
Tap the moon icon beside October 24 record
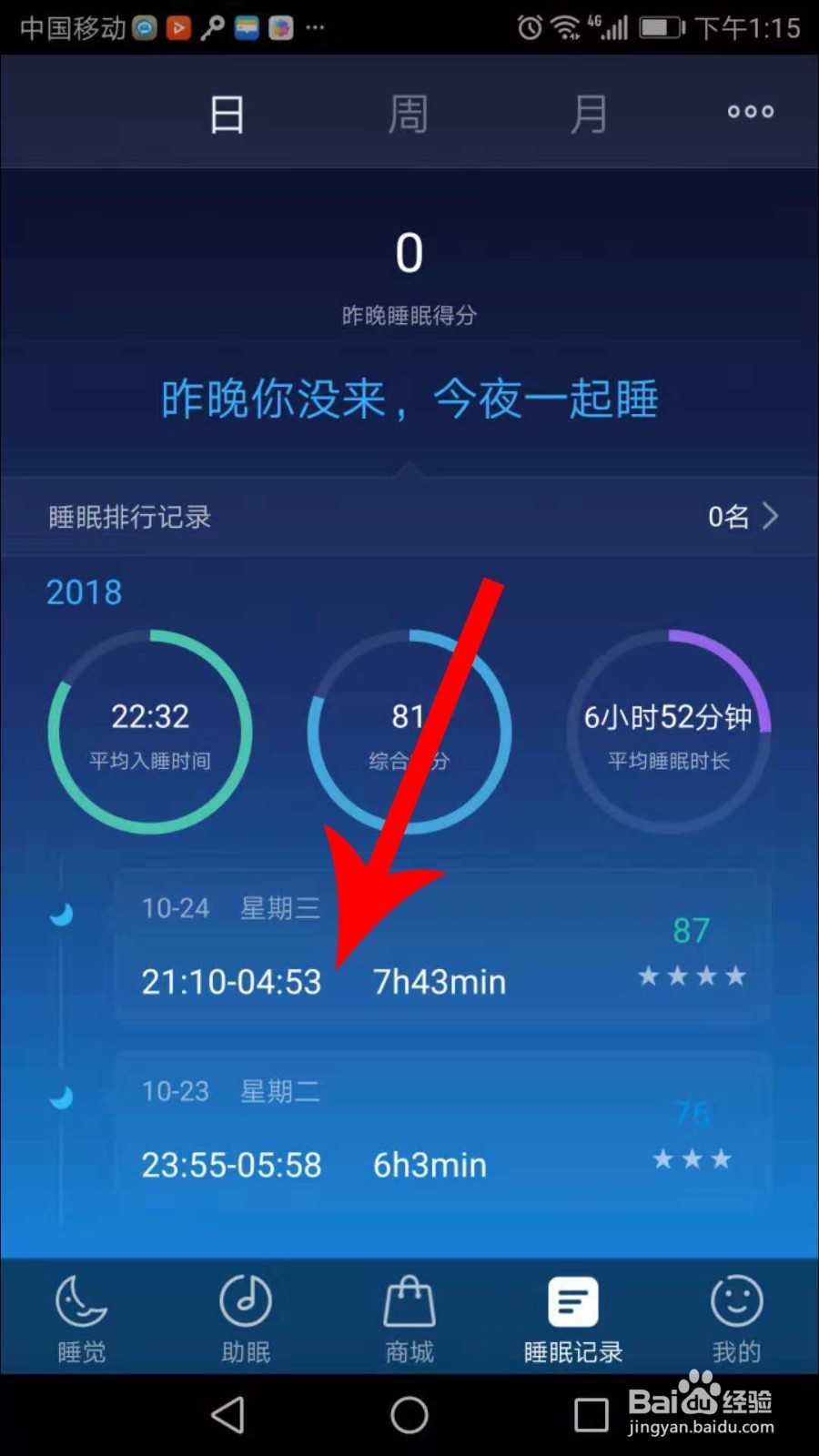62,915
